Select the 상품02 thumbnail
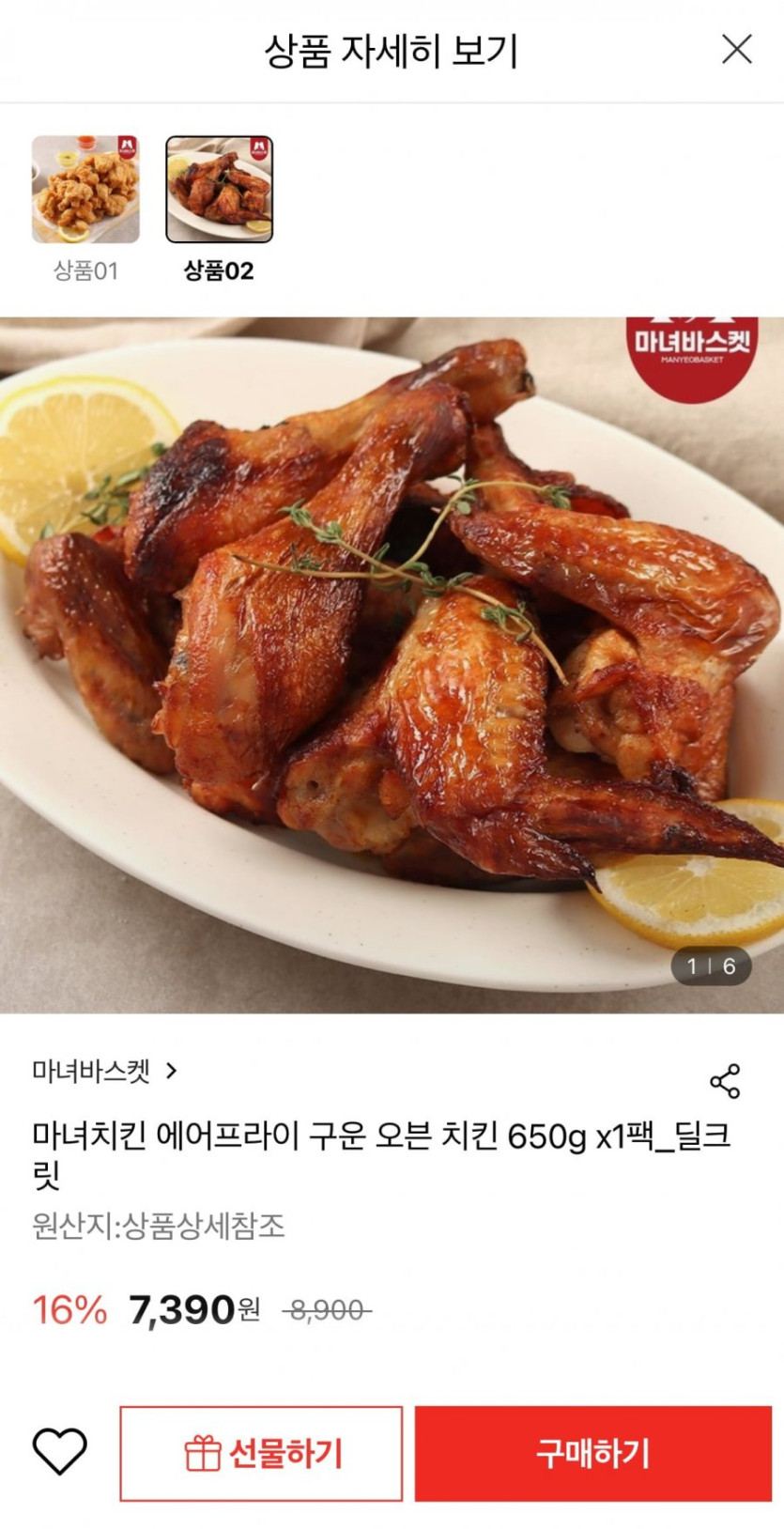The image size is (784, 1529). 219,190
